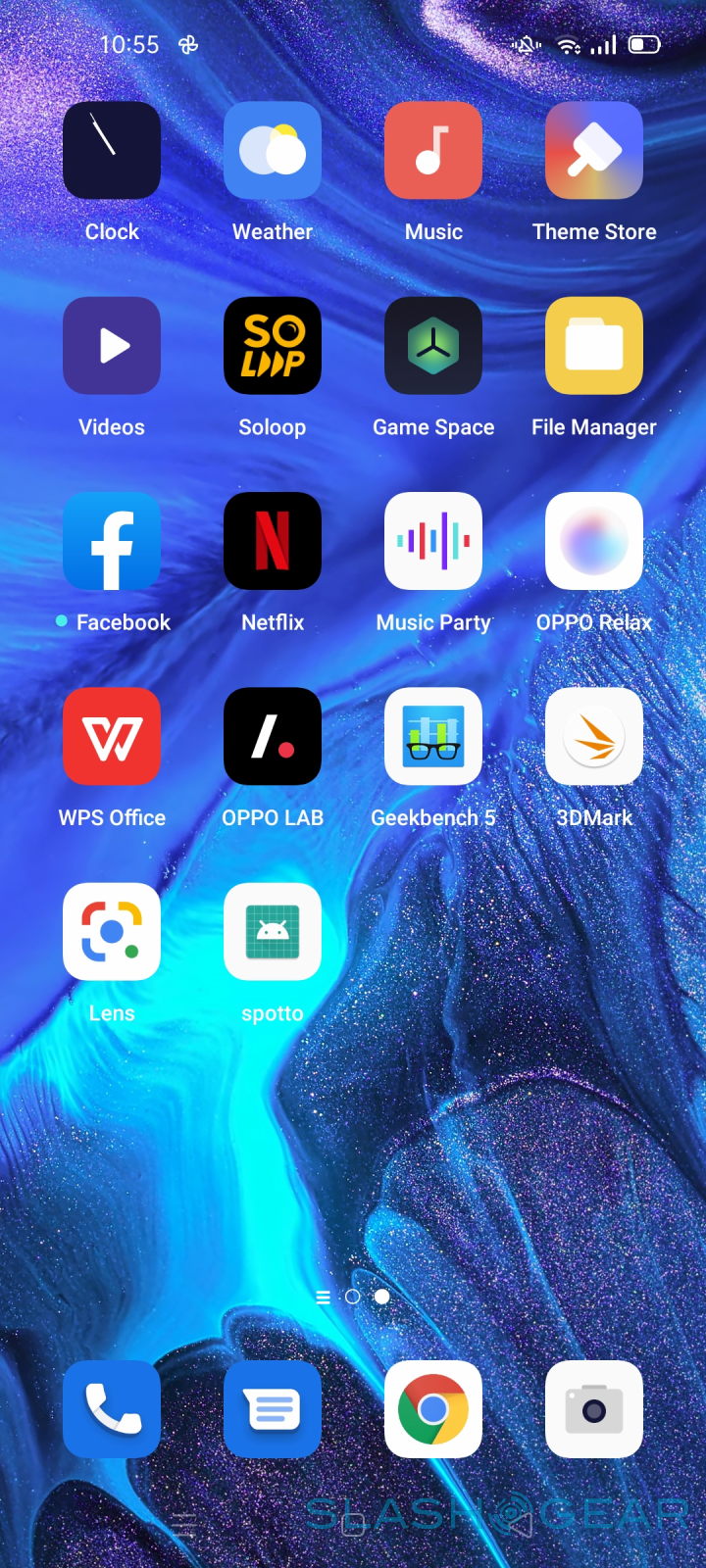Launch the Facebook app
706x1568 pixels.
(x=112, y=541)
